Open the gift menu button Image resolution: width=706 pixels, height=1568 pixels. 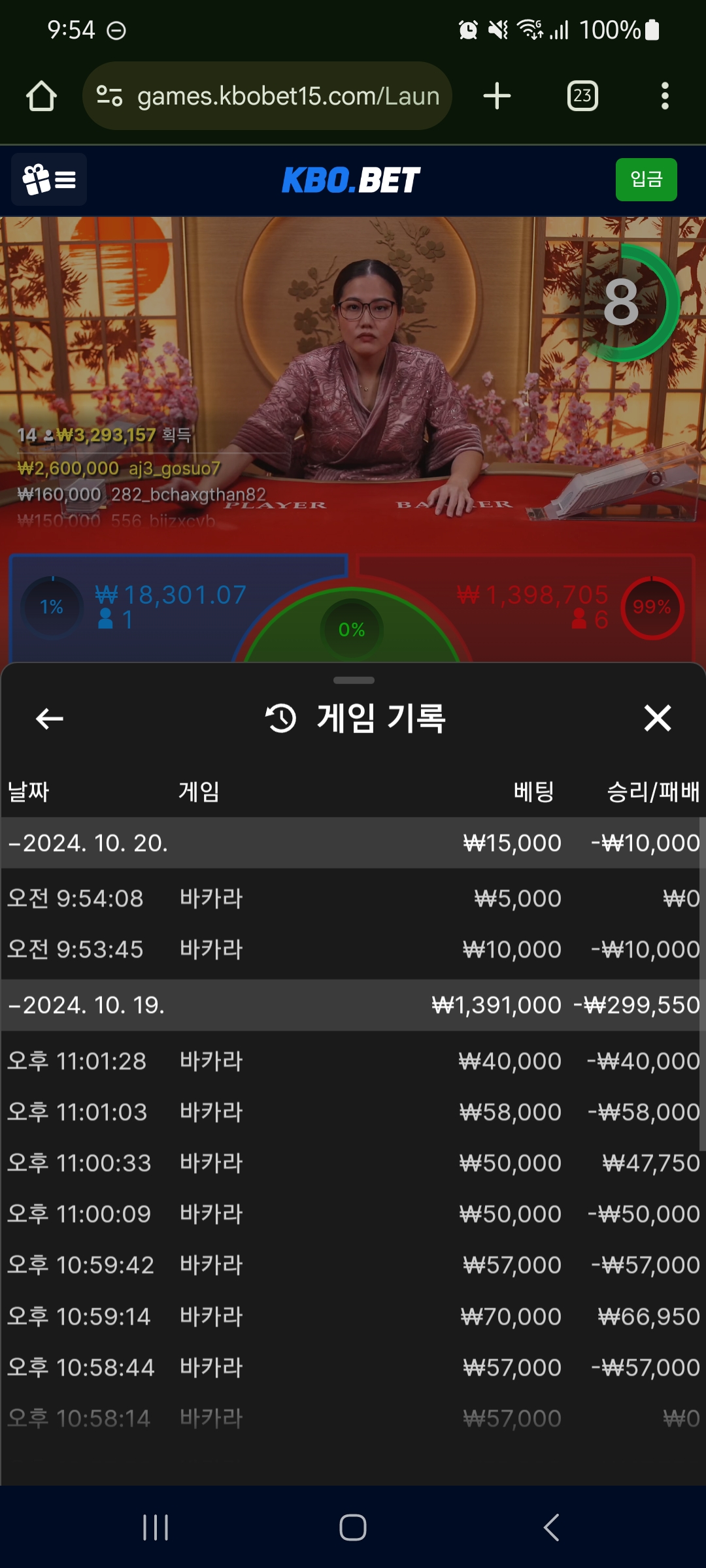tap(49, 180)
